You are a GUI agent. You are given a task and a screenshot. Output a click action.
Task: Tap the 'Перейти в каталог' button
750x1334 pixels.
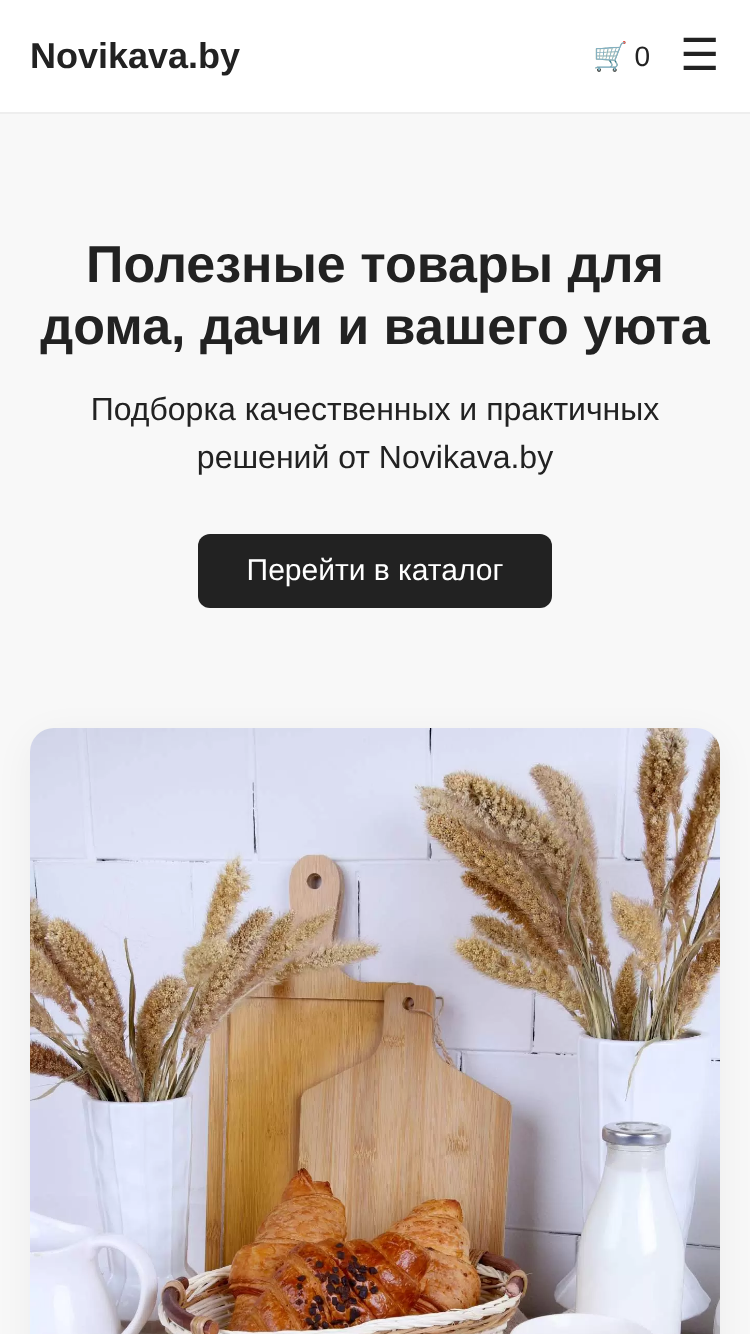coord(375,571)
